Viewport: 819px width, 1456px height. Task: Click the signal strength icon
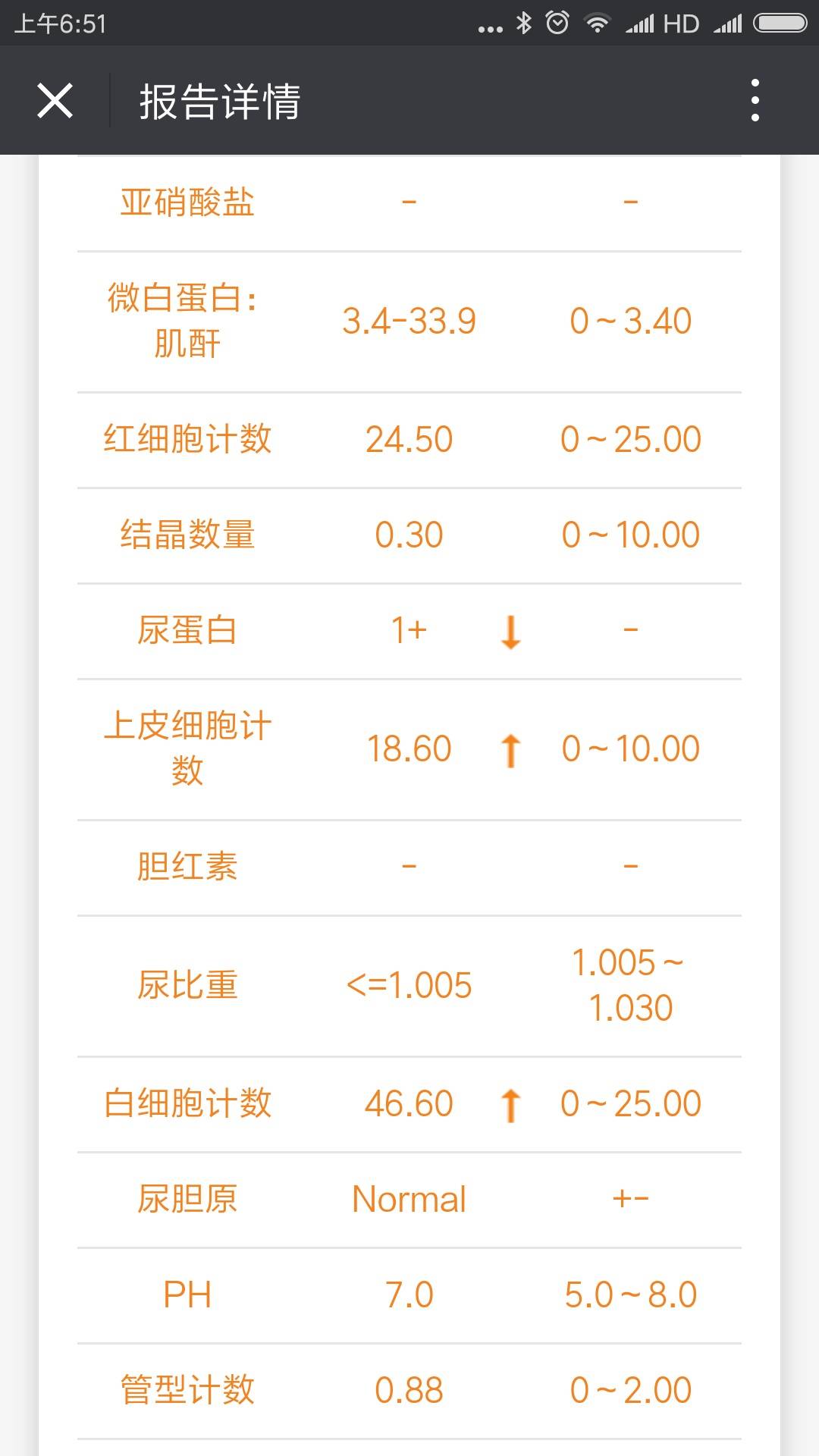(641, 23)
